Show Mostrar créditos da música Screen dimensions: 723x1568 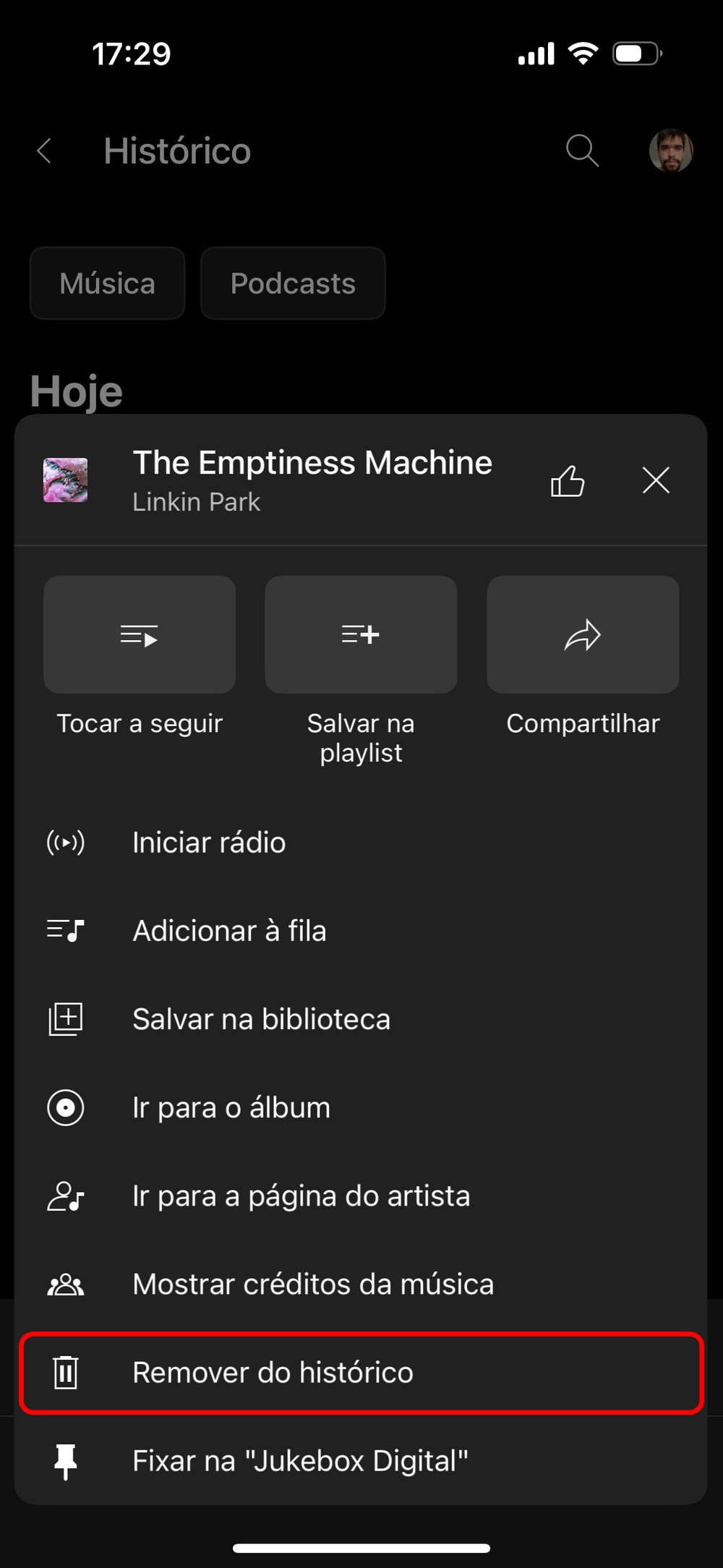(312, 1284)
